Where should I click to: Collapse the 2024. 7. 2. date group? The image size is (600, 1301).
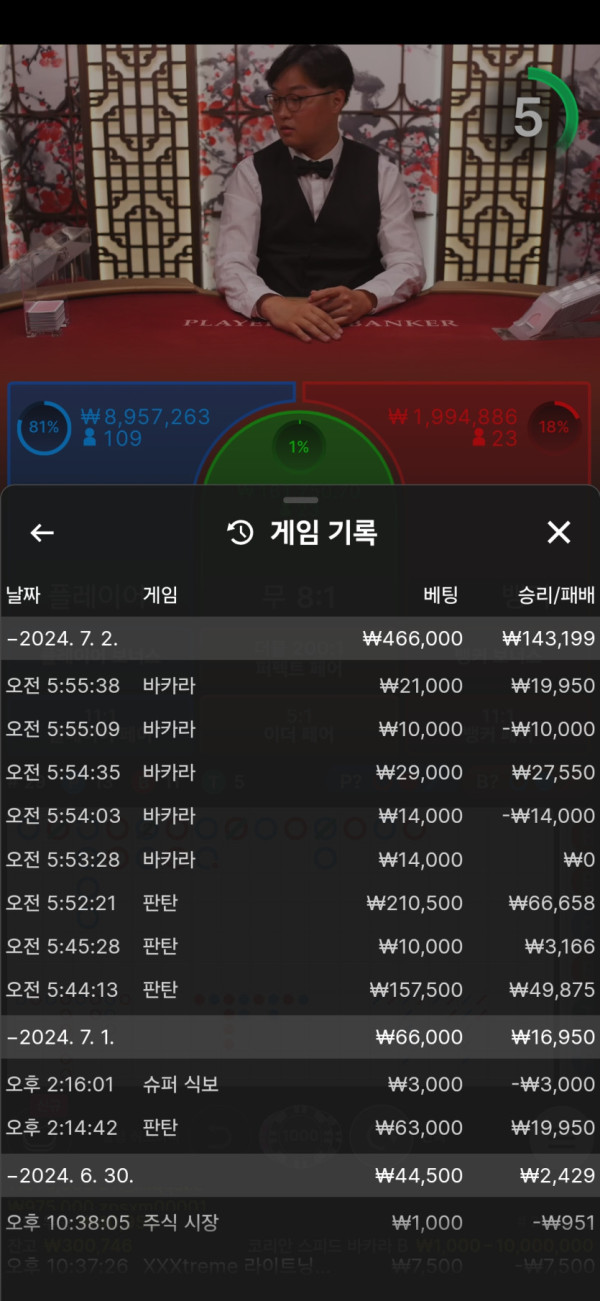pos(62,638)
